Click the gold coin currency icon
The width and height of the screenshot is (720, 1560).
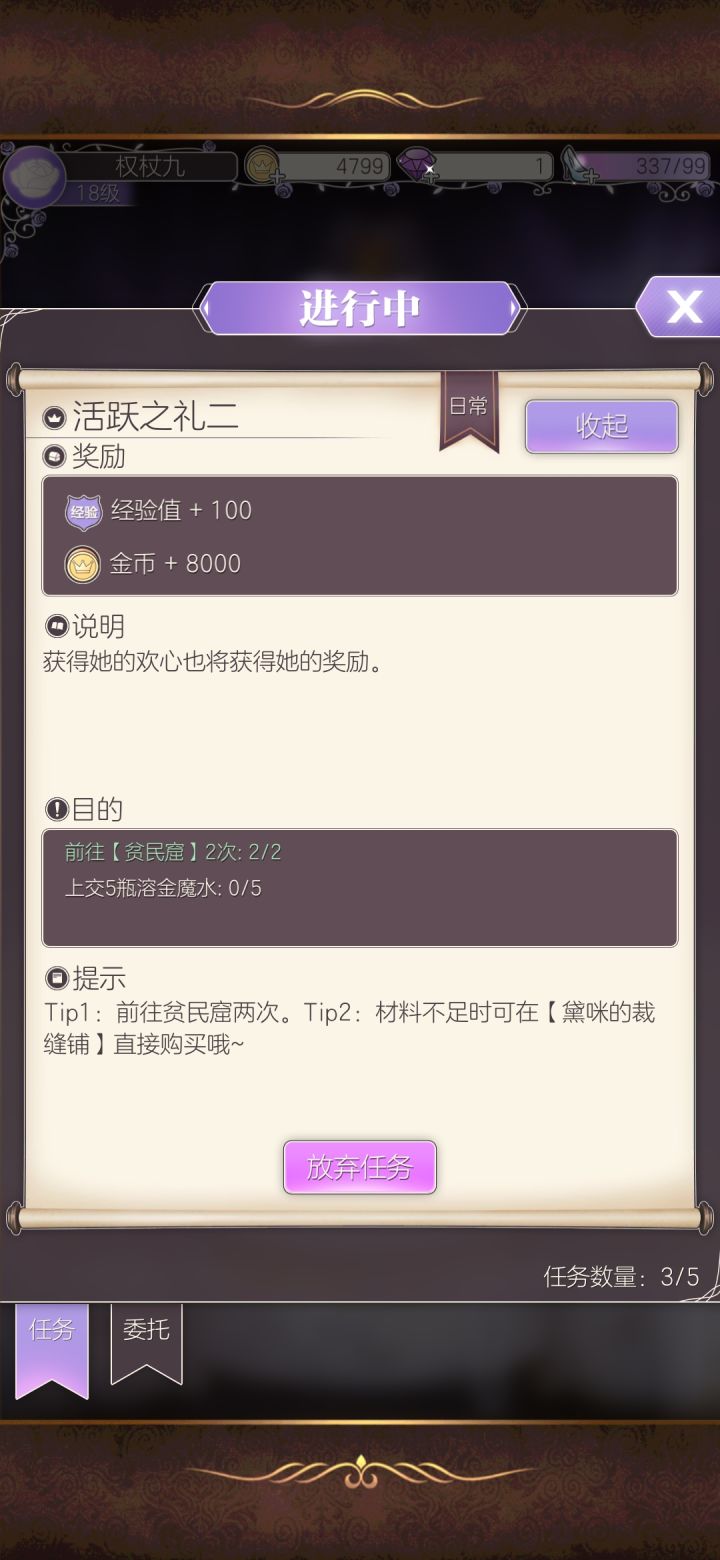tap(262, 166)
